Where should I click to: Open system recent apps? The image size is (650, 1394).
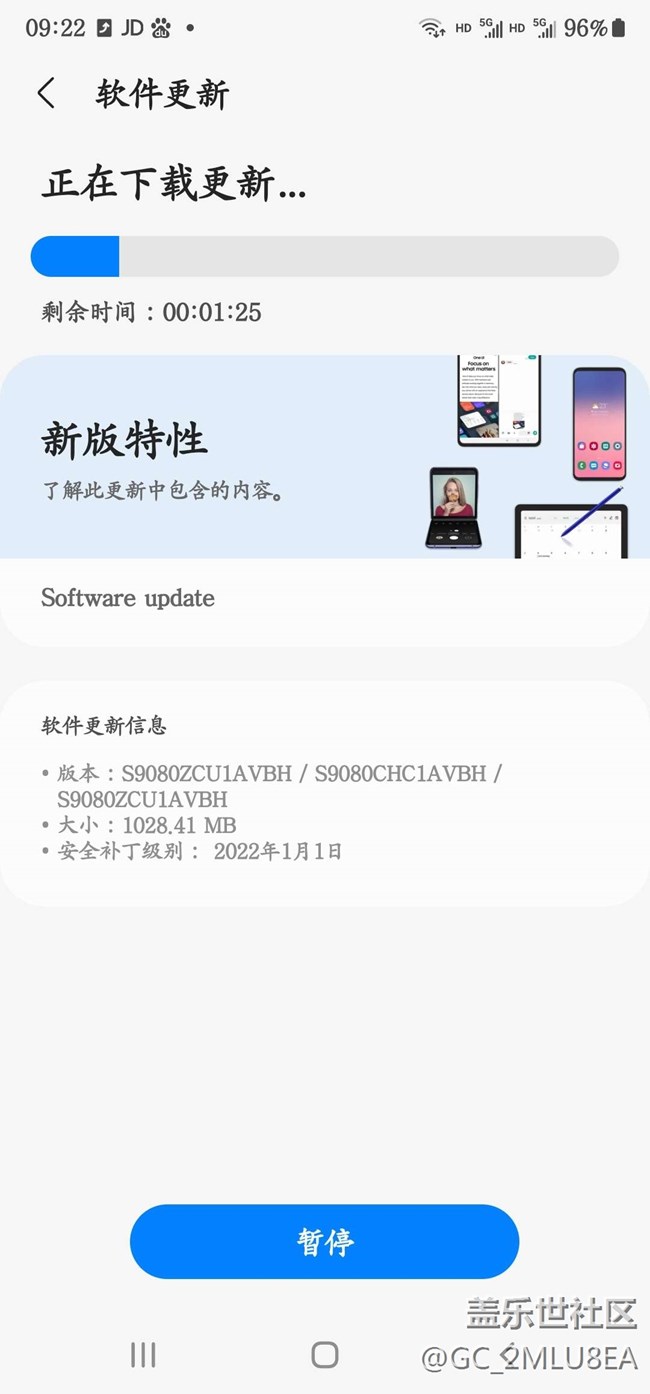143,1355
